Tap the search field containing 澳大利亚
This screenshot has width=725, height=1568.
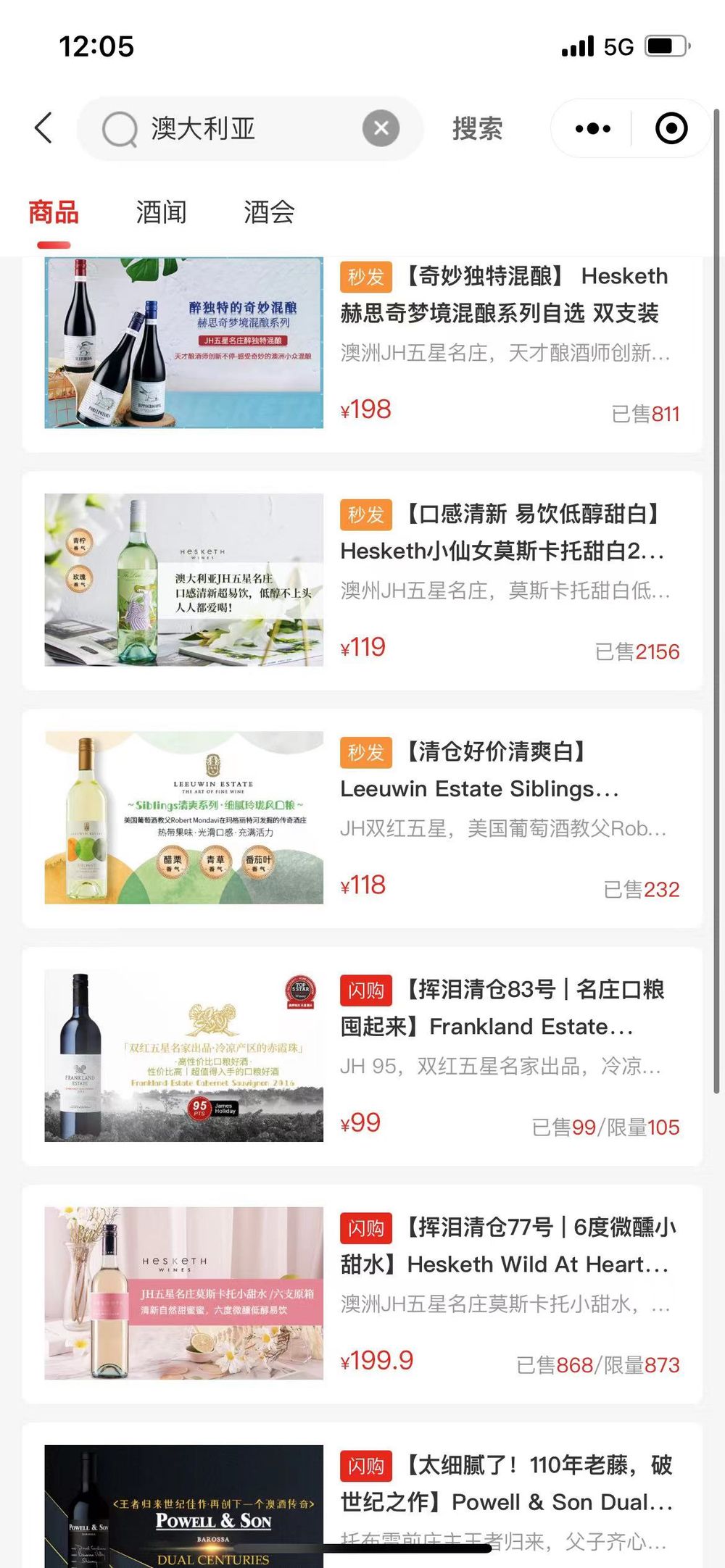[x=239, y=129]
